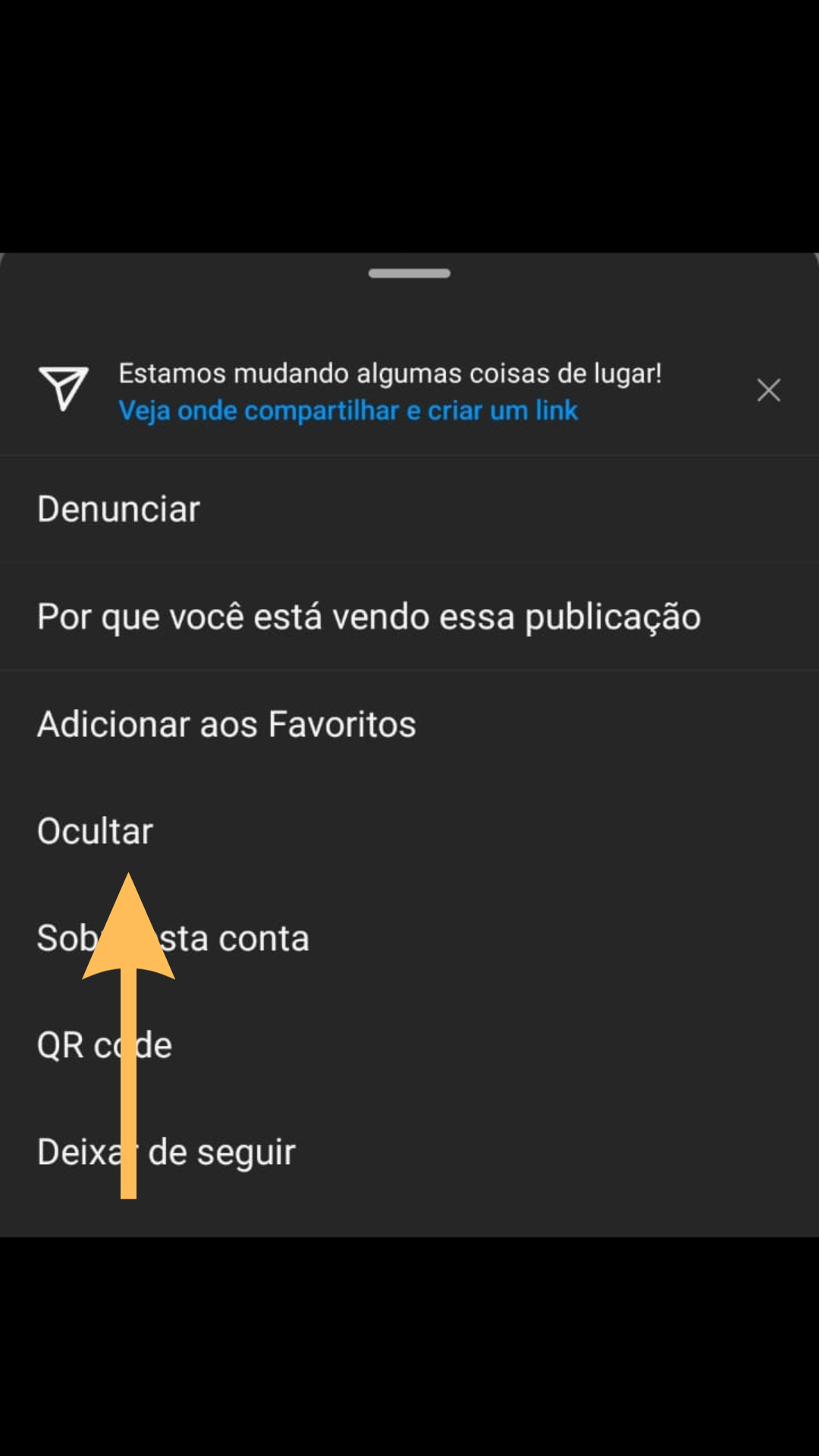819x1456 pixels.
Task: Report this publication via Denunciar
Action: (118, 508)
